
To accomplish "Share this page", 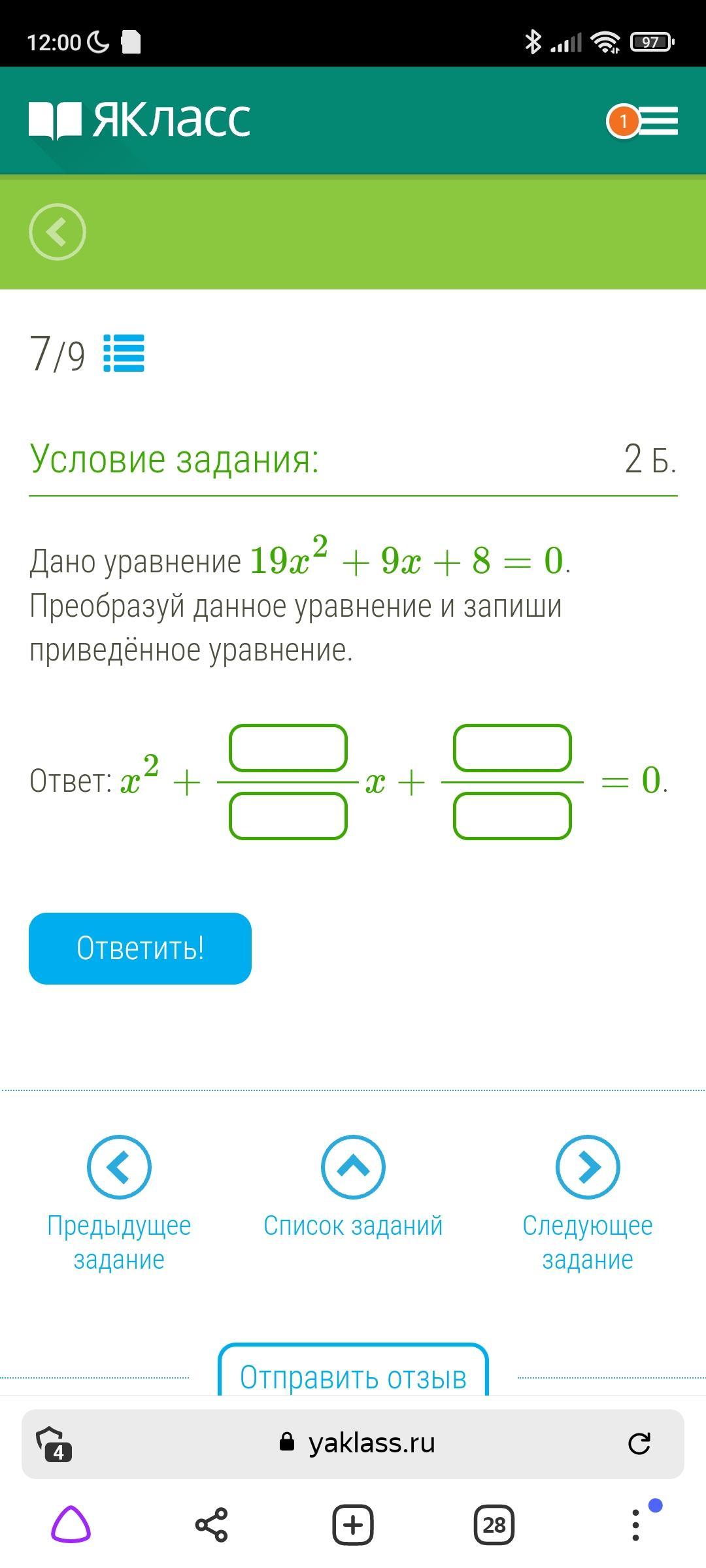I will point(212,1525).
